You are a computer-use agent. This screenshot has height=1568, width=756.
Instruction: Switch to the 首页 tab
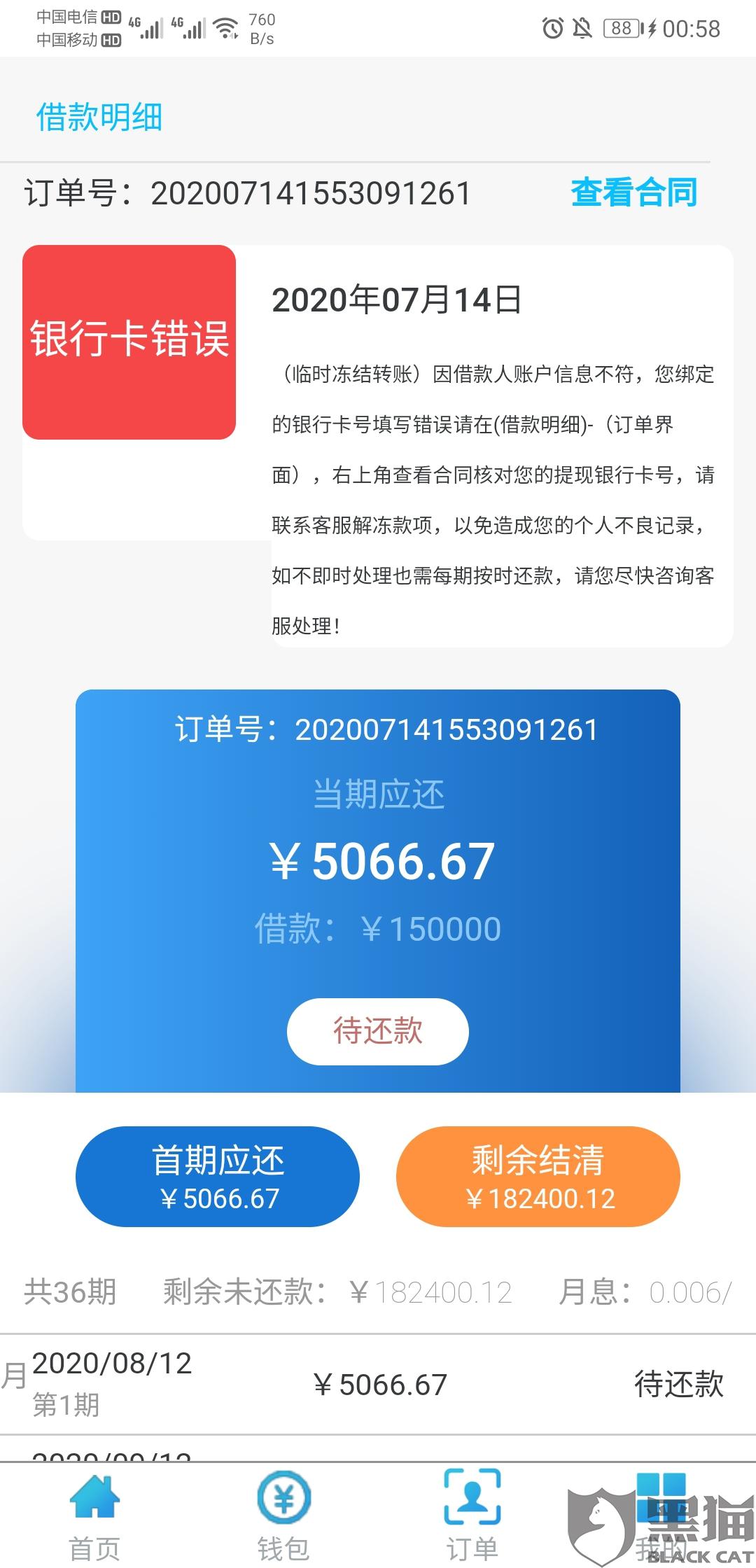(94, 1517)
